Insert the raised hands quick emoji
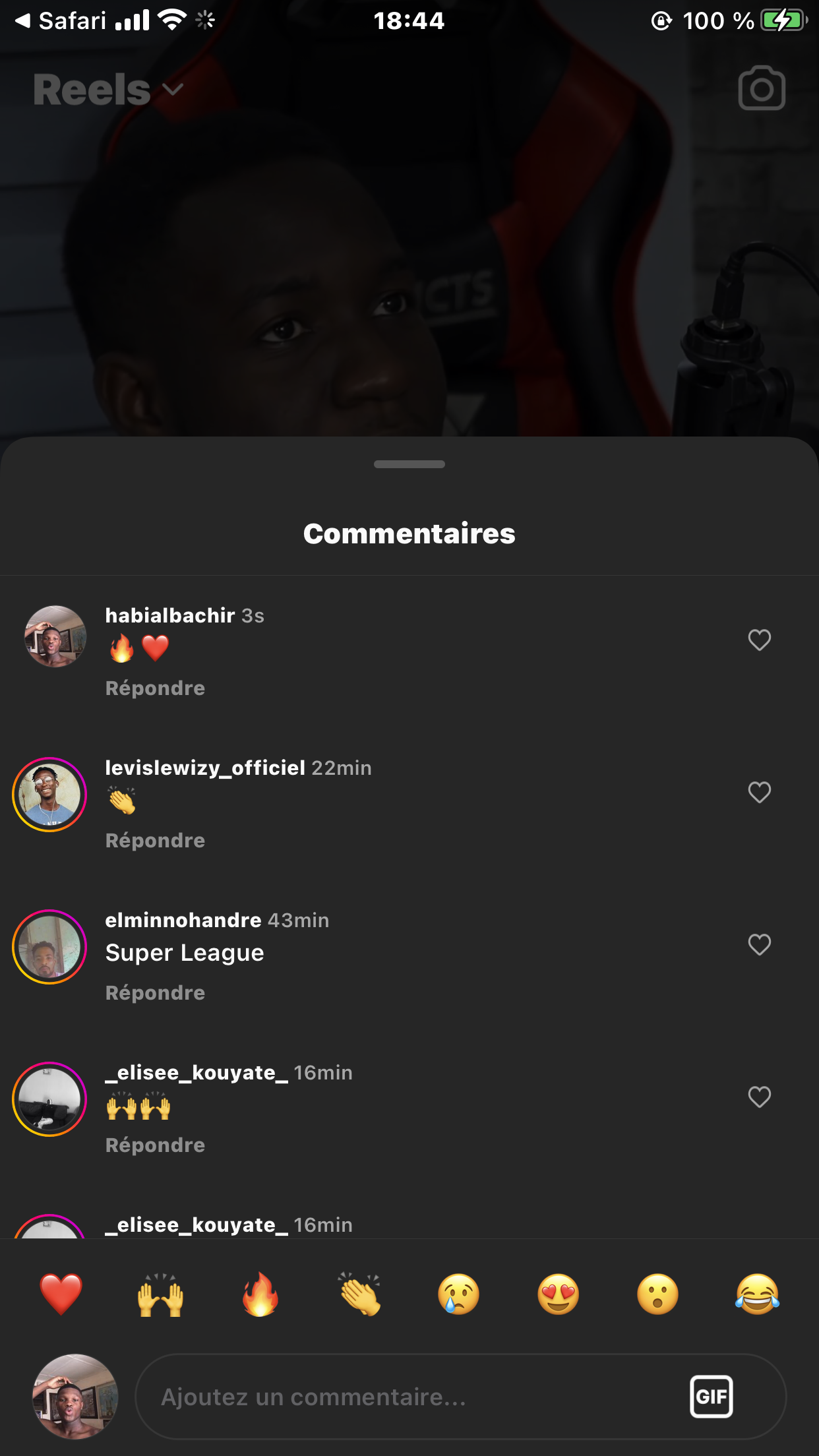The image size is (819, 1456). point(160,1294)
